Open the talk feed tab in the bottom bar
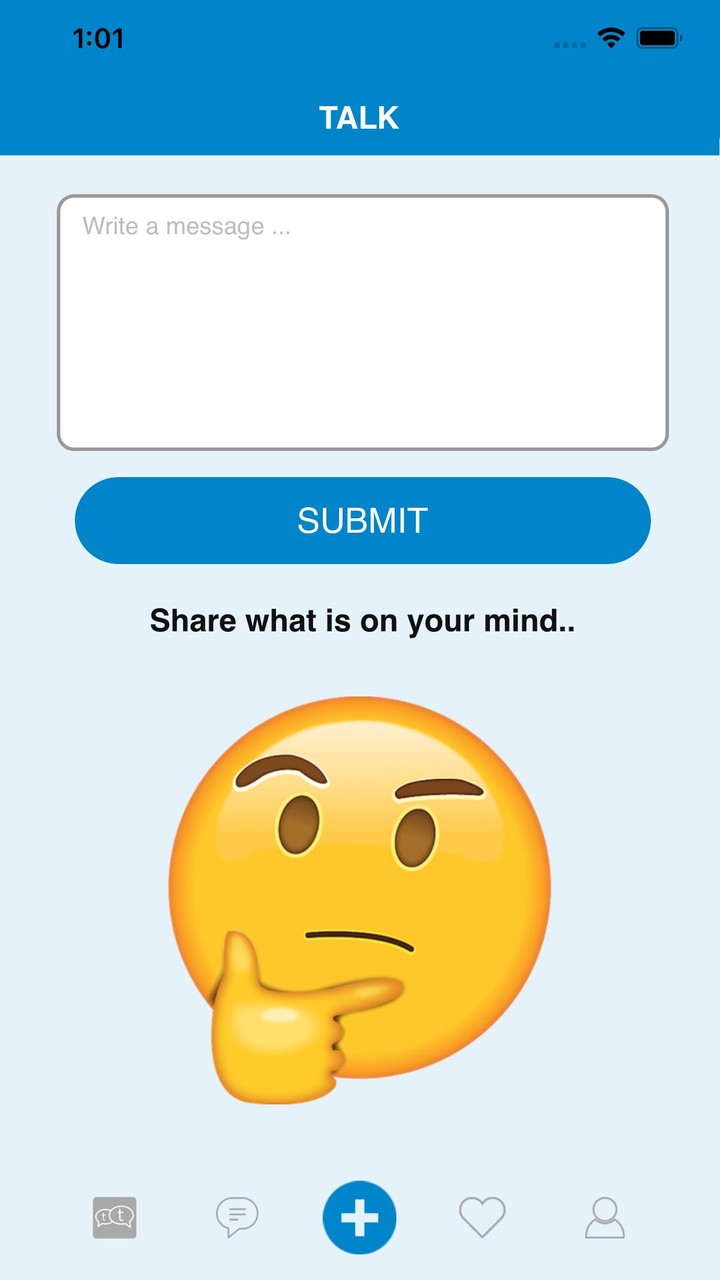 [115, 1217]
